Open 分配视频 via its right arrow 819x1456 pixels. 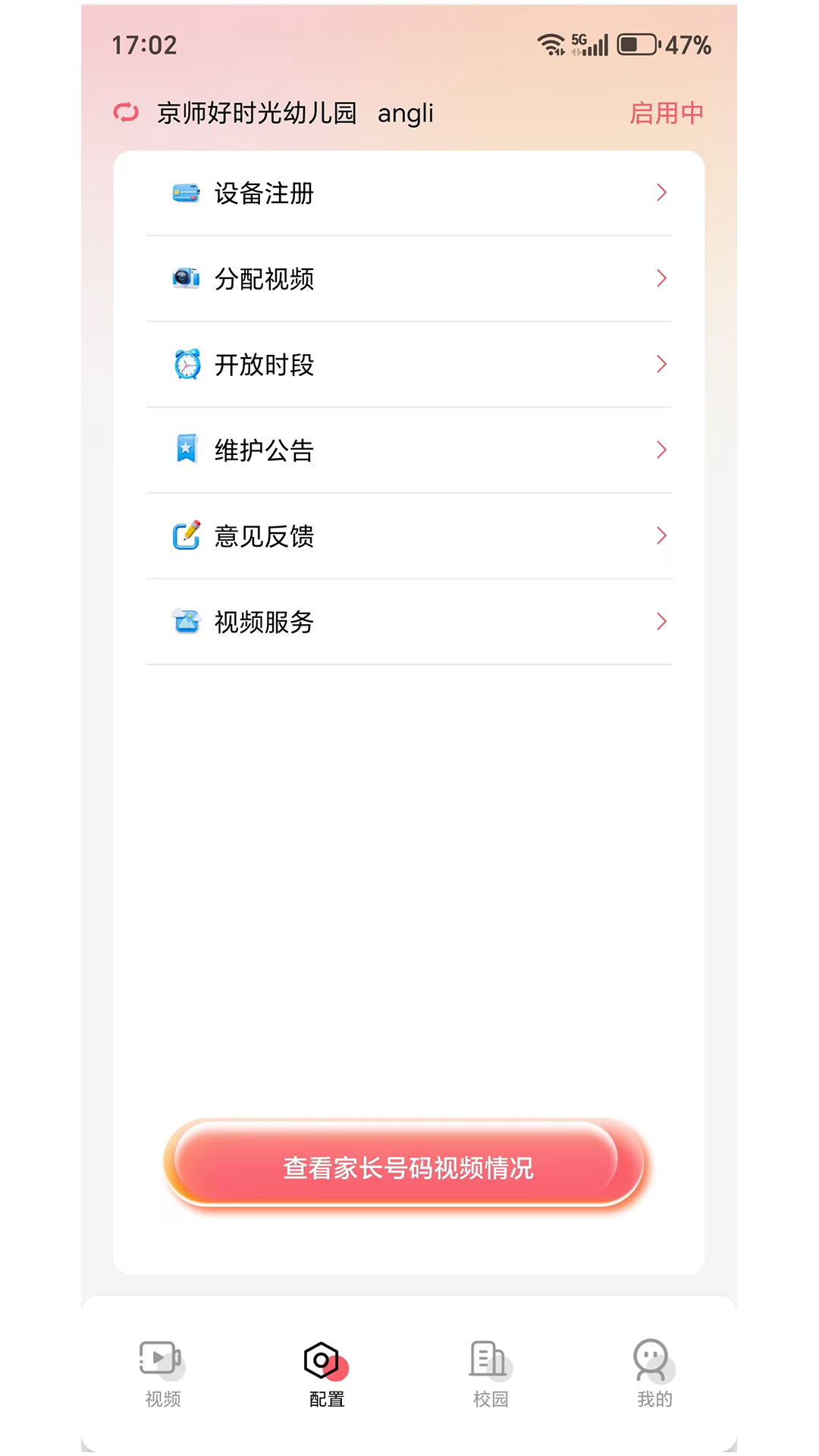click(661, 278)
